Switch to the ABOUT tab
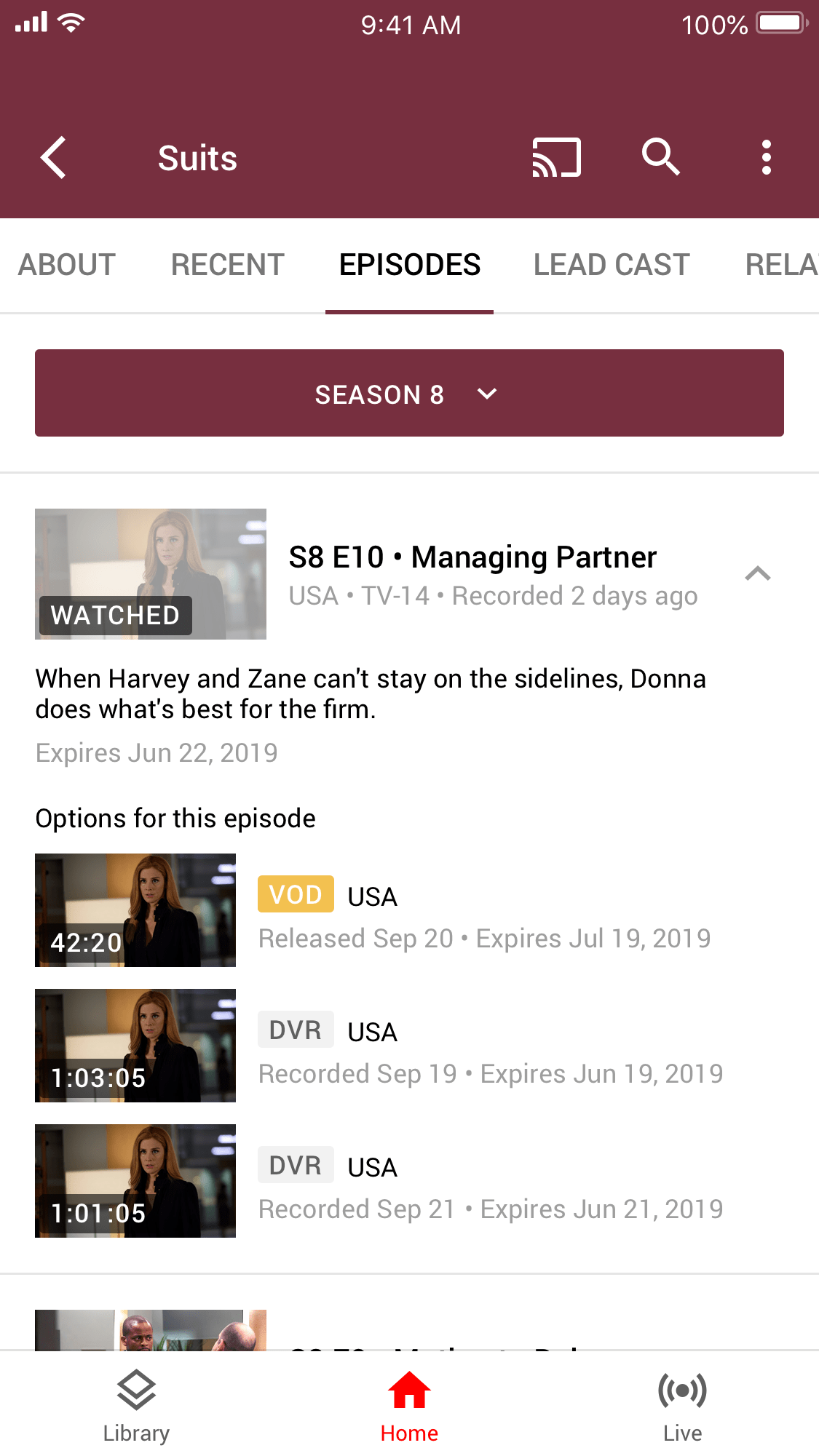Viewport: 819px width, 1456px height. tap(66, 264)
